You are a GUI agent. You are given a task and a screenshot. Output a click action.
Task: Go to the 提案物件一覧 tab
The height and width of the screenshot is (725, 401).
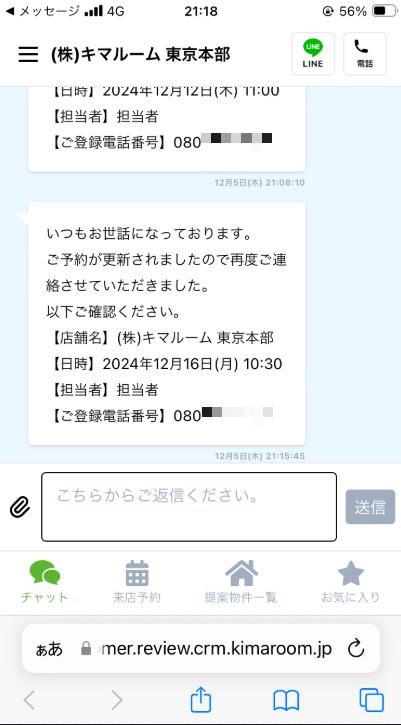[241, 581]
